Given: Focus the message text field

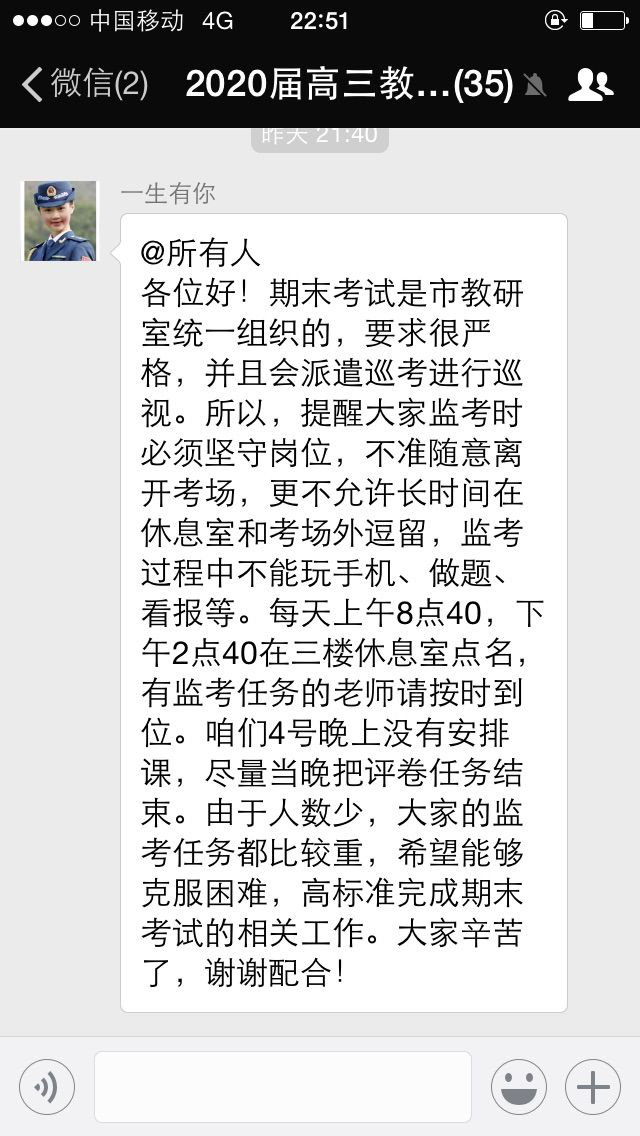Looking at the screenshot, I should [283, 1086].
